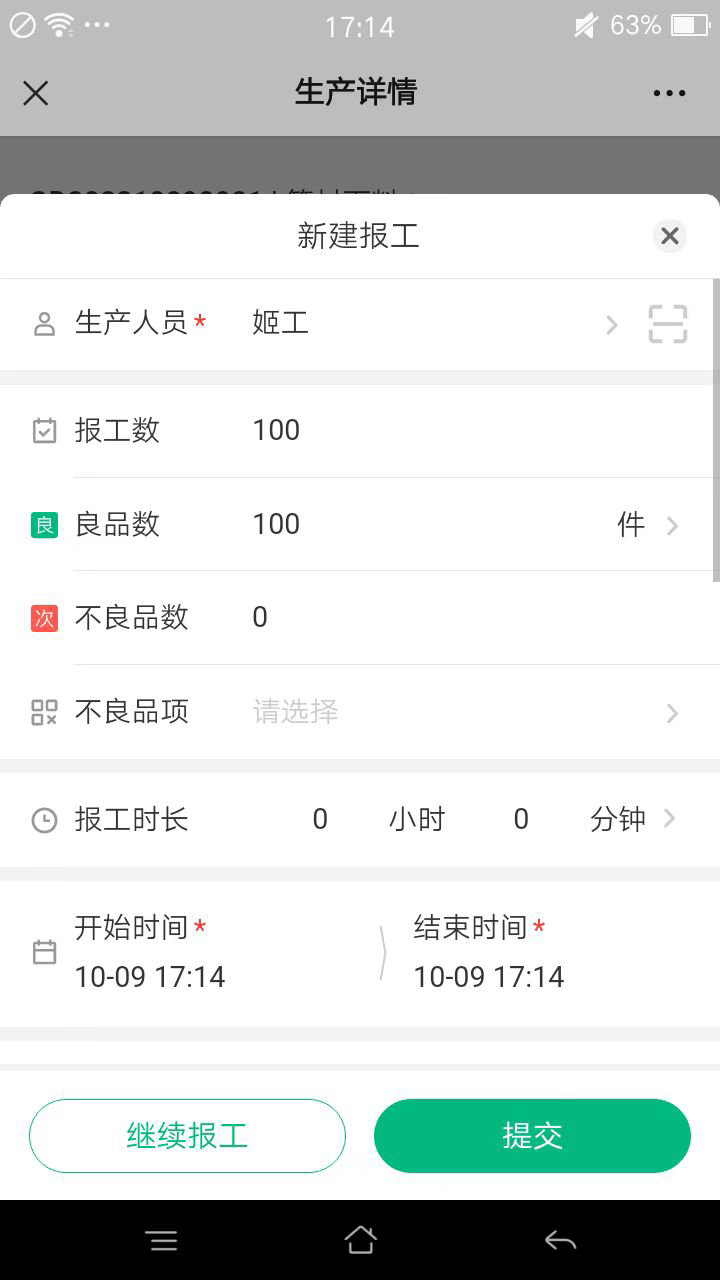Close the 新建报工 dialog

[670, 236]
